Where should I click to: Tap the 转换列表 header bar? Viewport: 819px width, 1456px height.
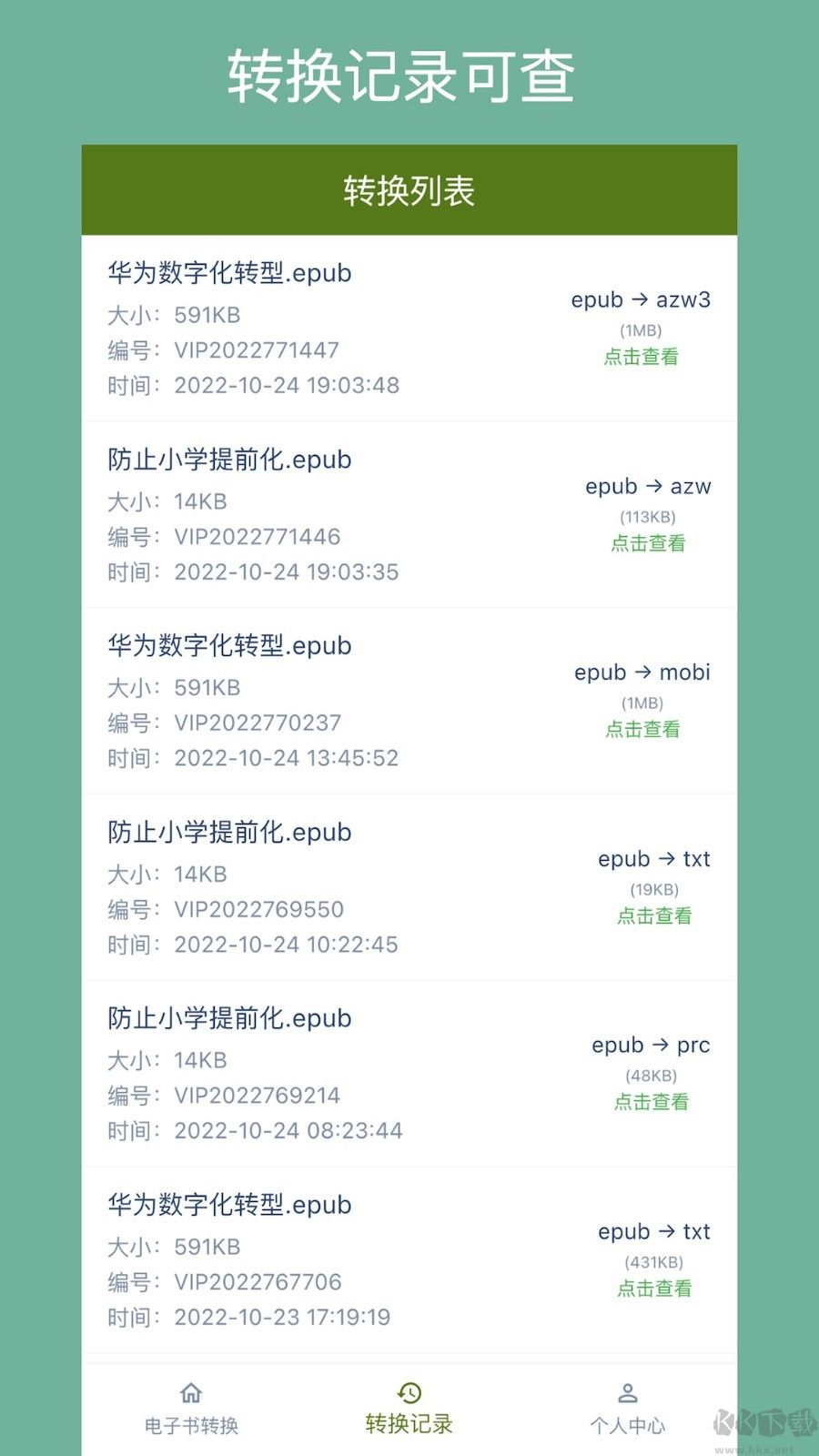(x=409, y=189)
